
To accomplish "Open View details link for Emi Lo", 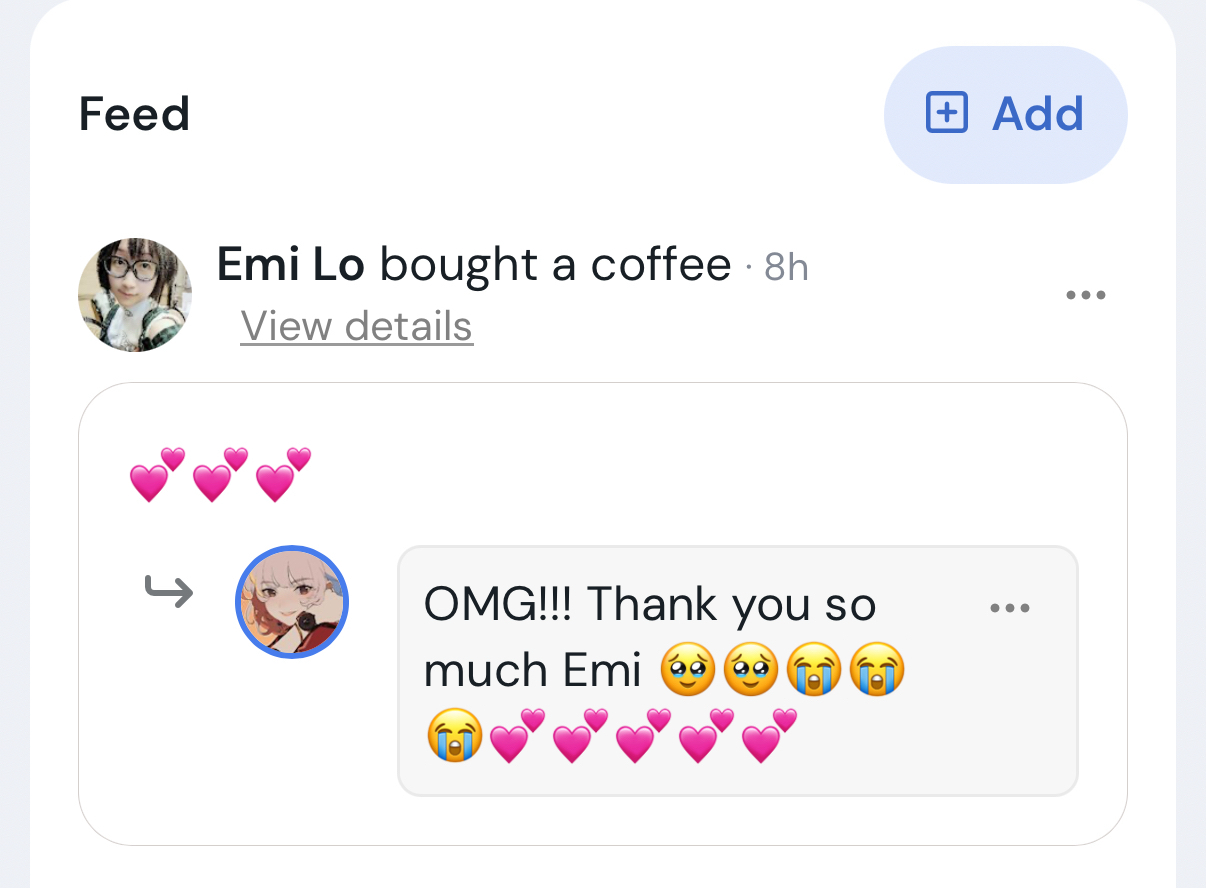I will [x=356, y=326].
